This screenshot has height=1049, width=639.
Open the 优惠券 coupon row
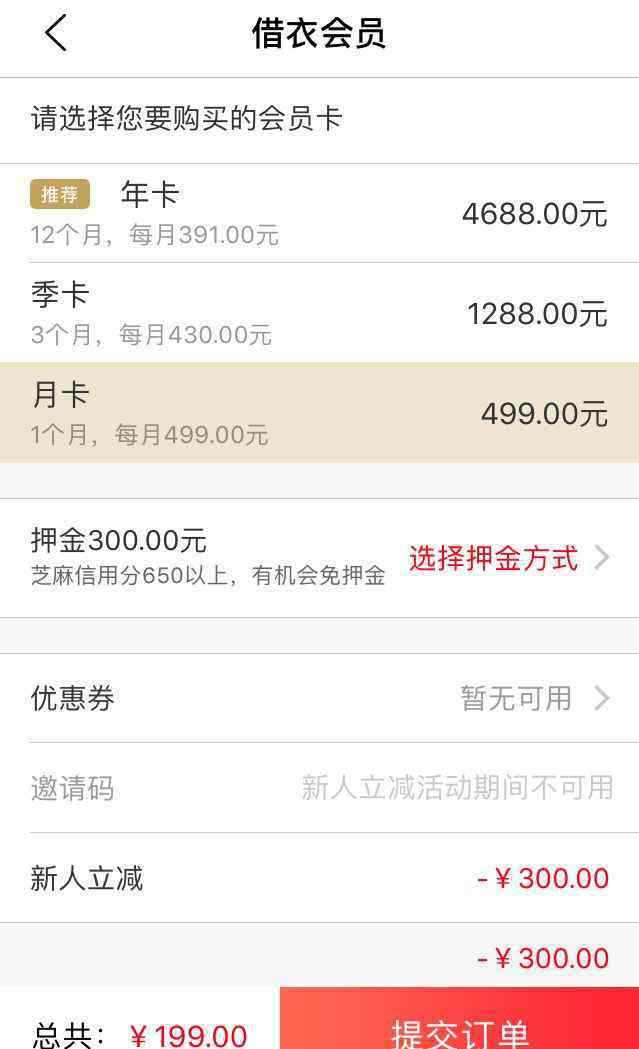pos(319,698)
